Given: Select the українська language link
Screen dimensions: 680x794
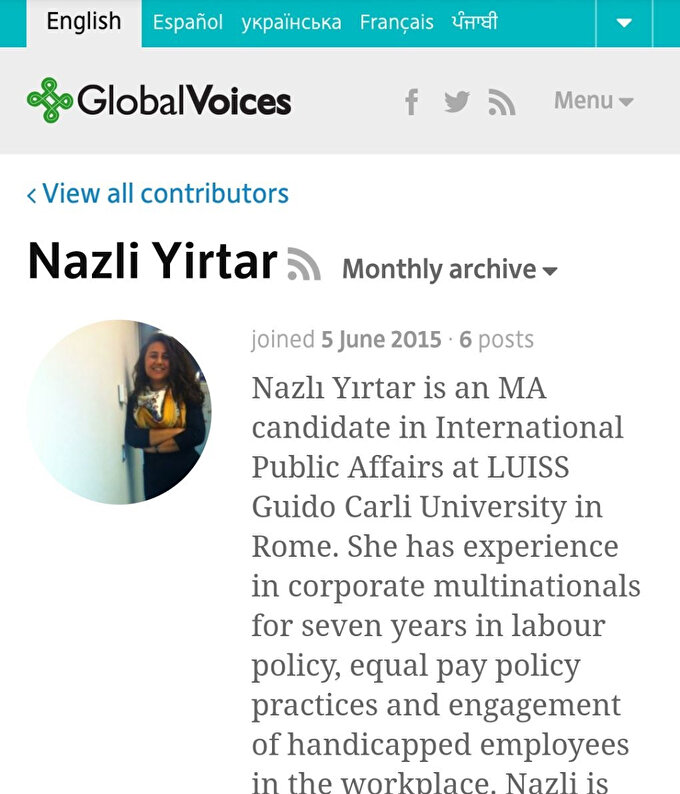Looking at the screenshot, I should [291, 22].
